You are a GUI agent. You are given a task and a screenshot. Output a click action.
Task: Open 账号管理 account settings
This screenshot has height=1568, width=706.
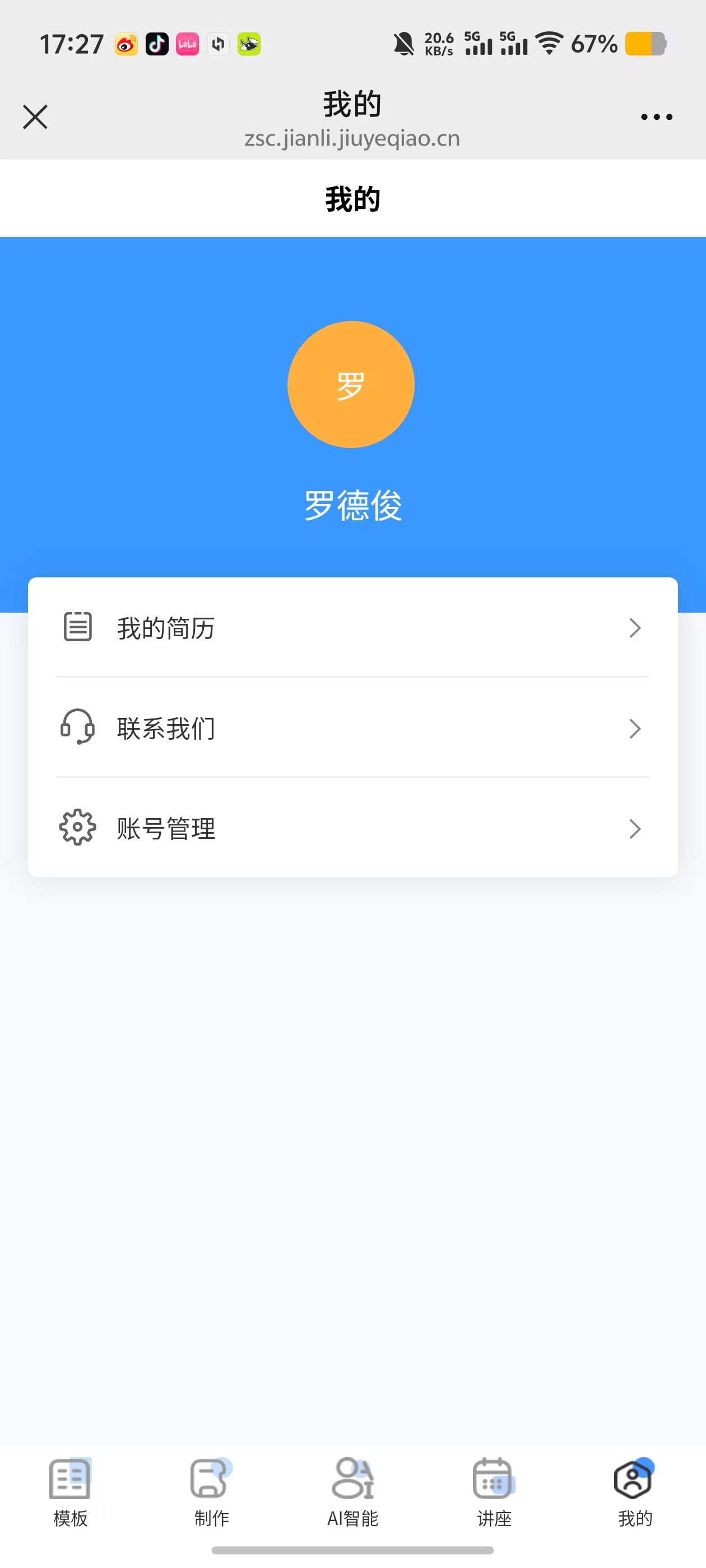[x=352, y=828]
